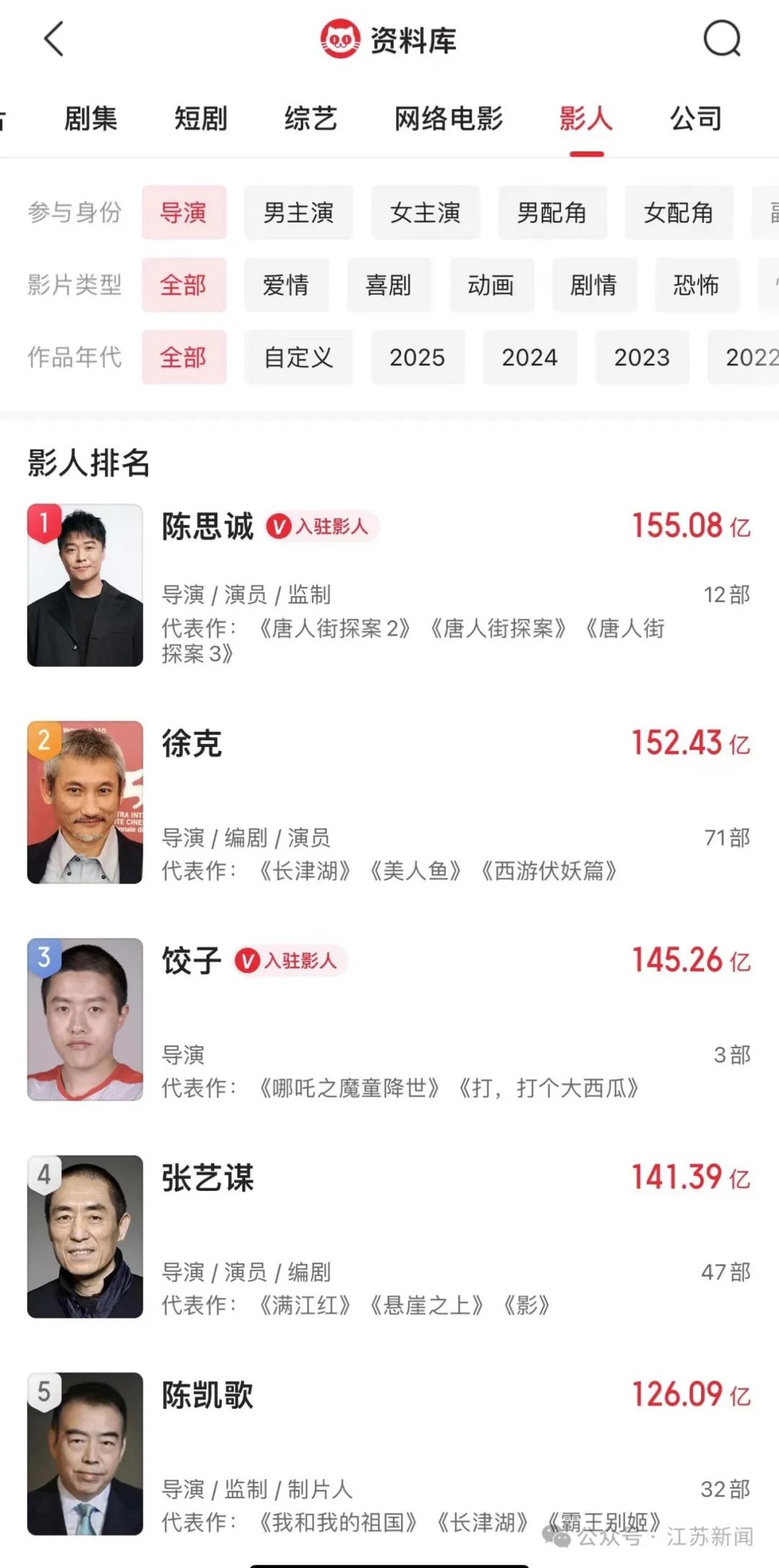The height and width of the screenshot is (1568, 779).
Task: Switch to the 网络电影 tab
Action: point(448,119)
